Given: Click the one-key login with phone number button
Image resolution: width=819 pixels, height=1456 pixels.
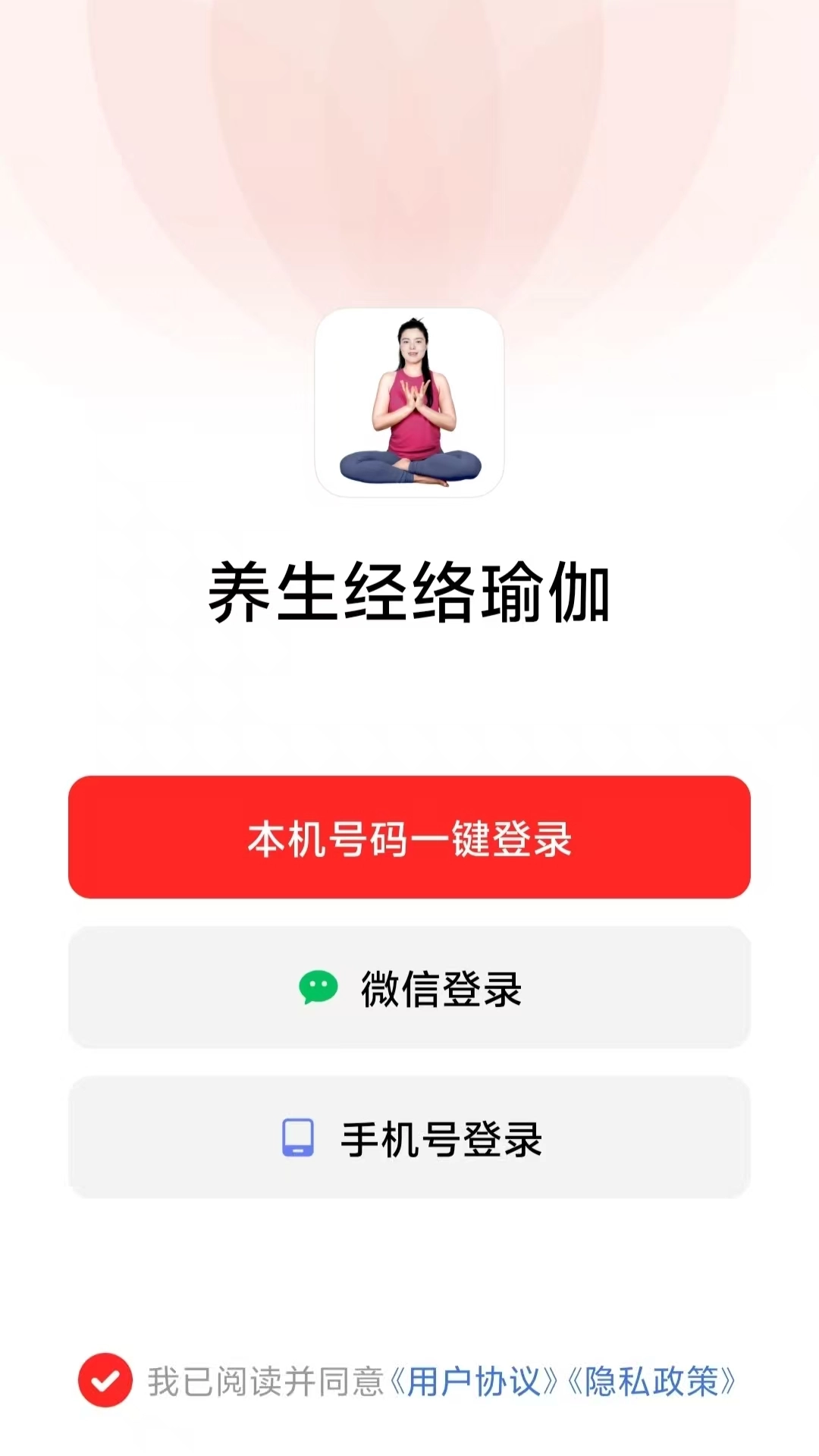Looking at the screenshot, I should click(409, 838).
